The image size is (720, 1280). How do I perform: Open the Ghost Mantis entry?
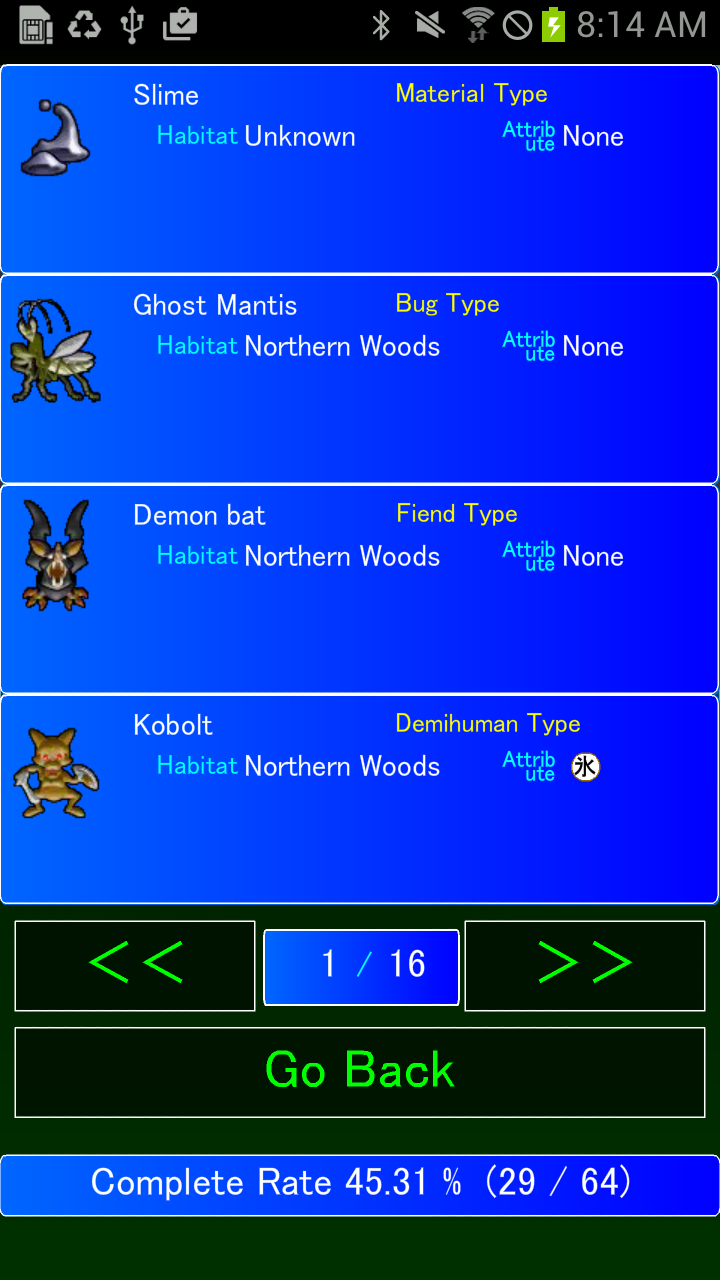coord(360,379)
